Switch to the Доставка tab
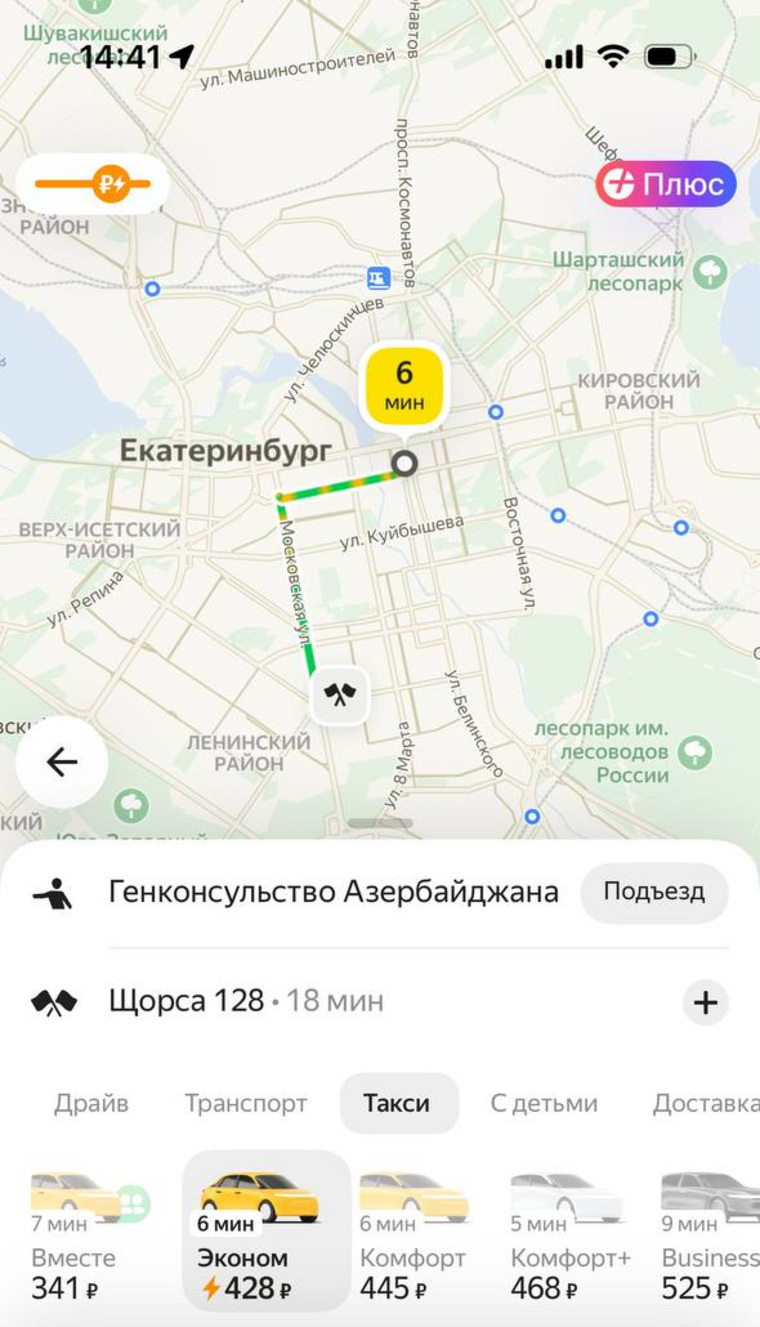Viewport: 760px width, 1327px height. click(x=704, y=1104)
